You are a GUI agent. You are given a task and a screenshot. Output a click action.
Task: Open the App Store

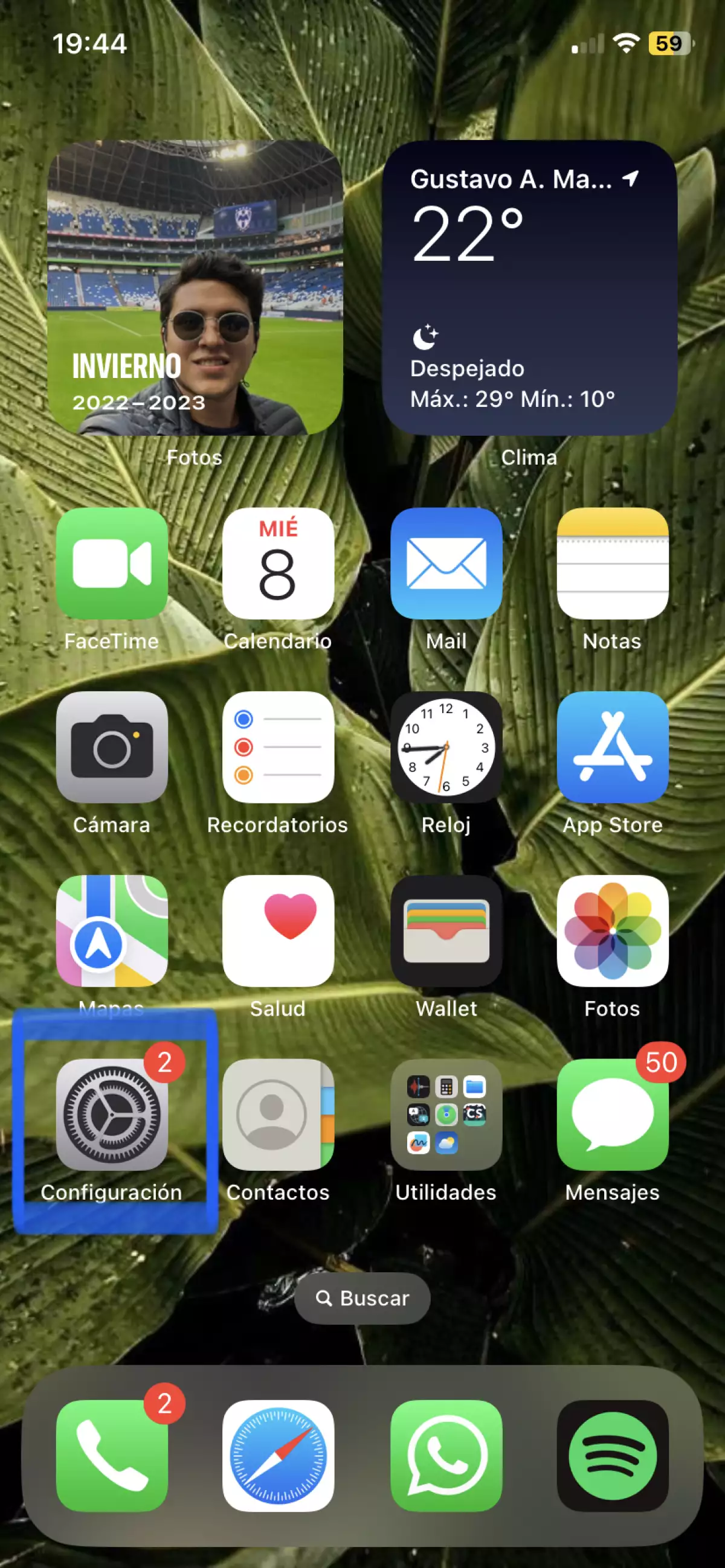tap(612, 747)
